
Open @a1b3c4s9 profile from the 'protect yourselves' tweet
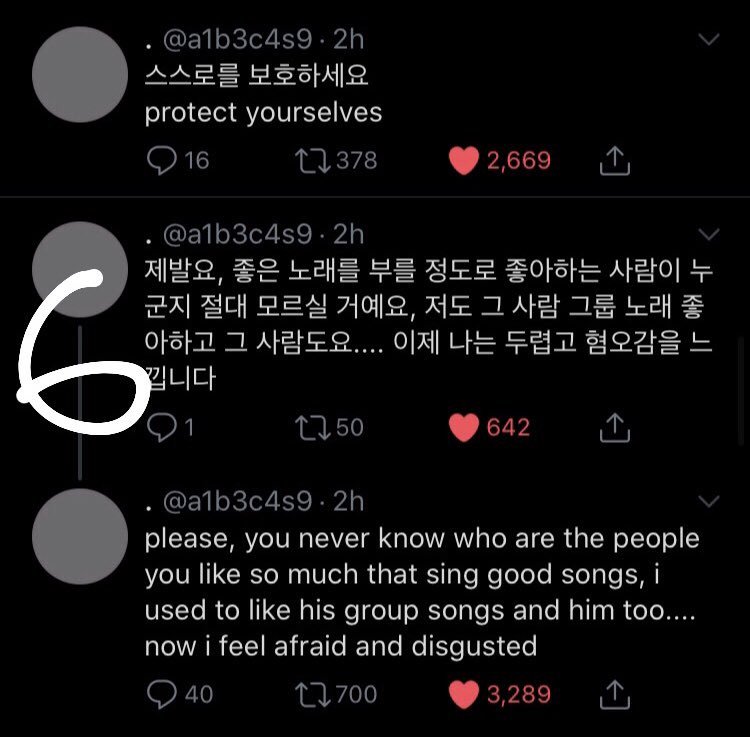coord(80,75)
